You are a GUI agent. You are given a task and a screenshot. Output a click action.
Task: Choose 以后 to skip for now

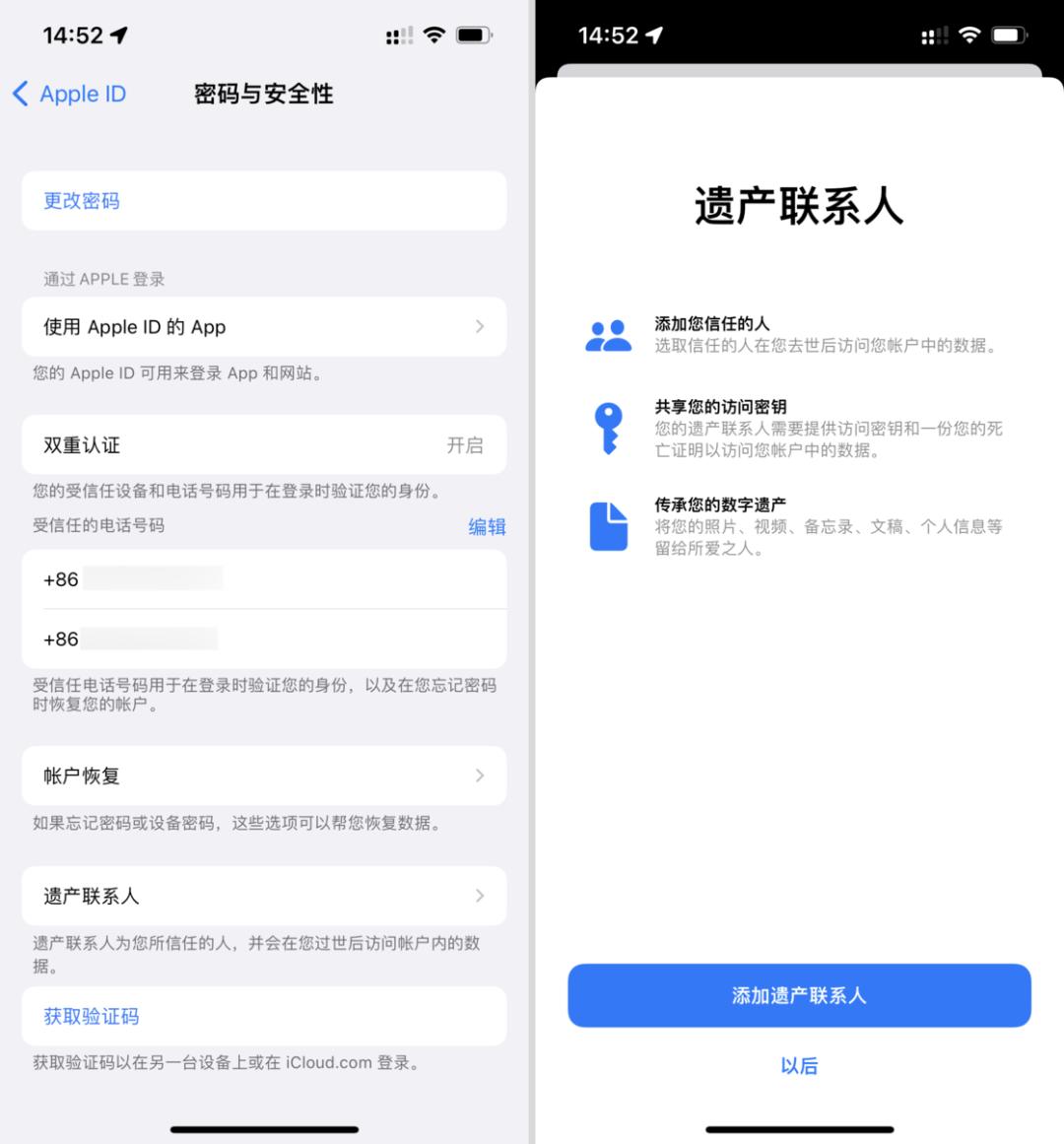(x=799, y=1066)
